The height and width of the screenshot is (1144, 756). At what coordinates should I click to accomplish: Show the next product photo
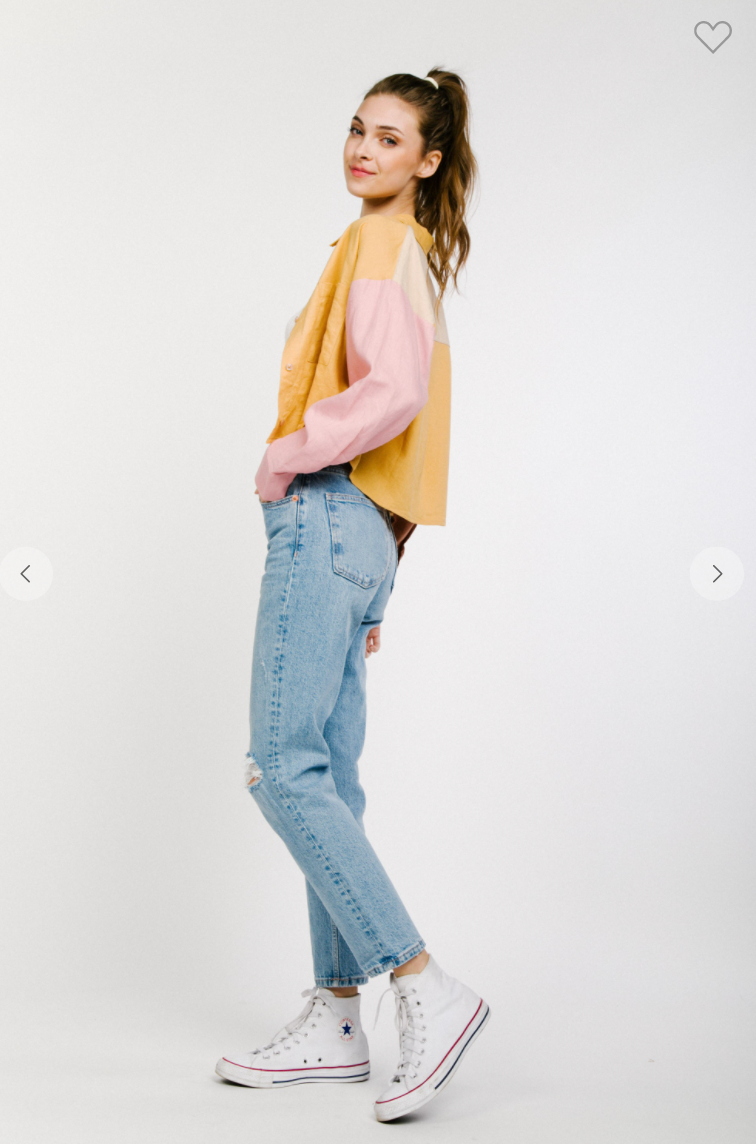tap(716, 574)
